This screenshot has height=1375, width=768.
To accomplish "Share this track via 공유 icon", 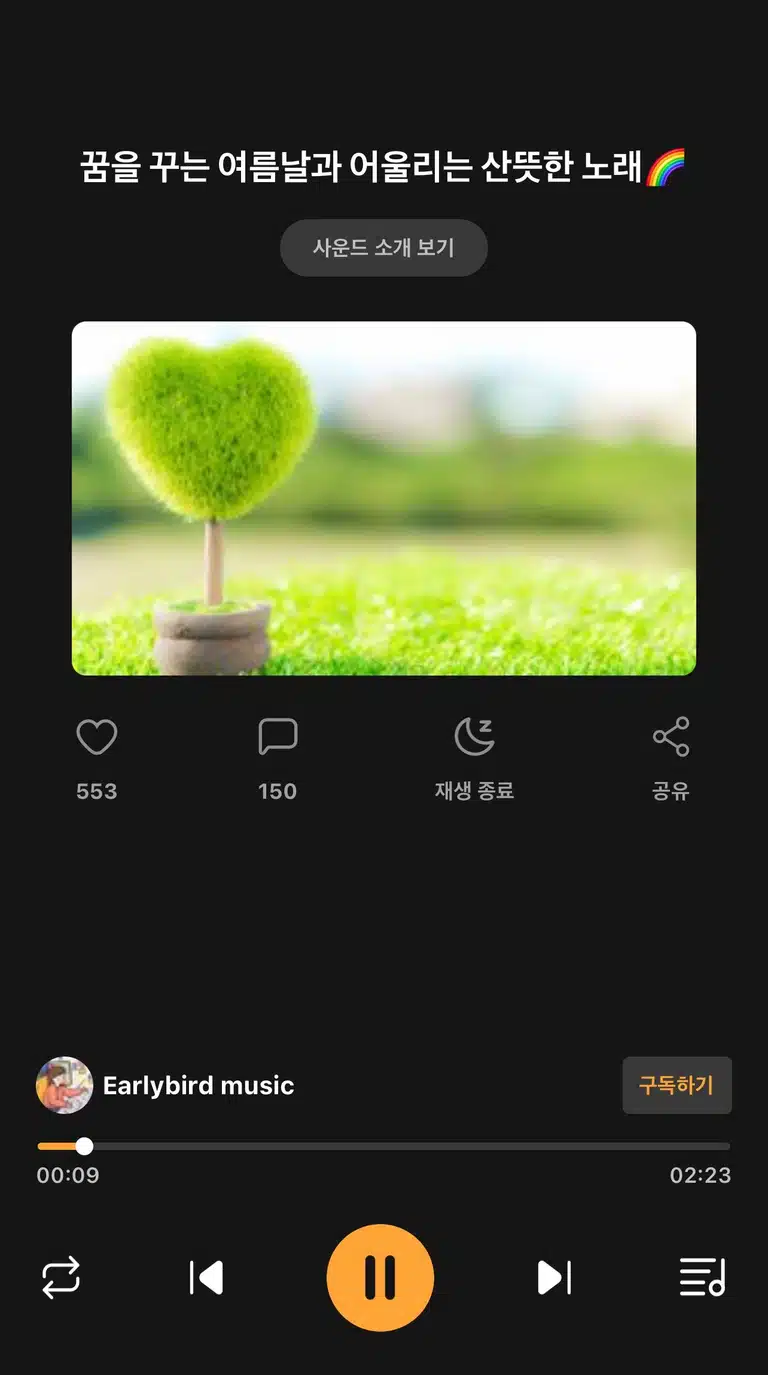I will point(671,737).
